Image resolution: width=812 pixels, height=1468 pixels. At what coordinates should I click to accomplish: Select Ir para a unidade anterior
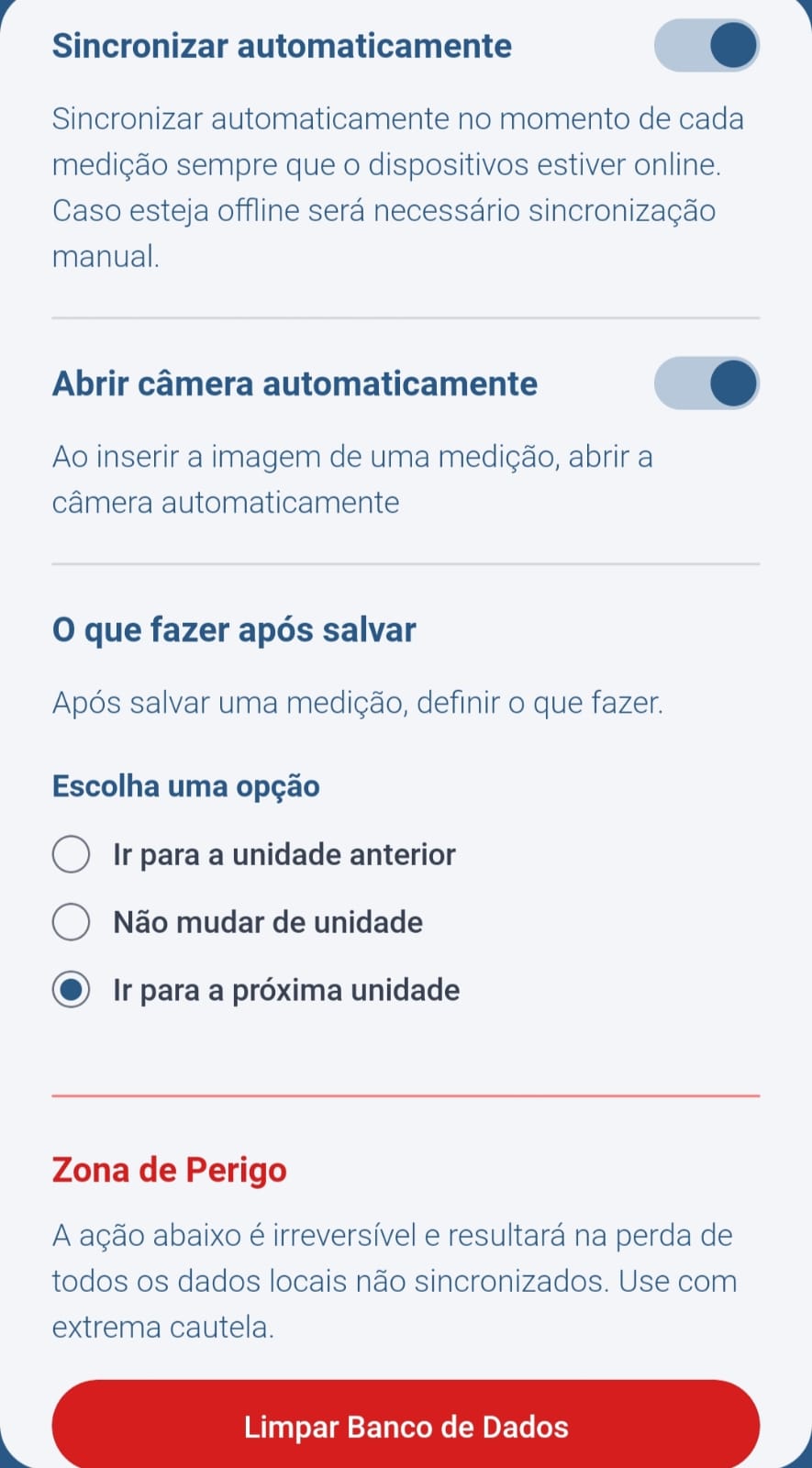[72, 854]
